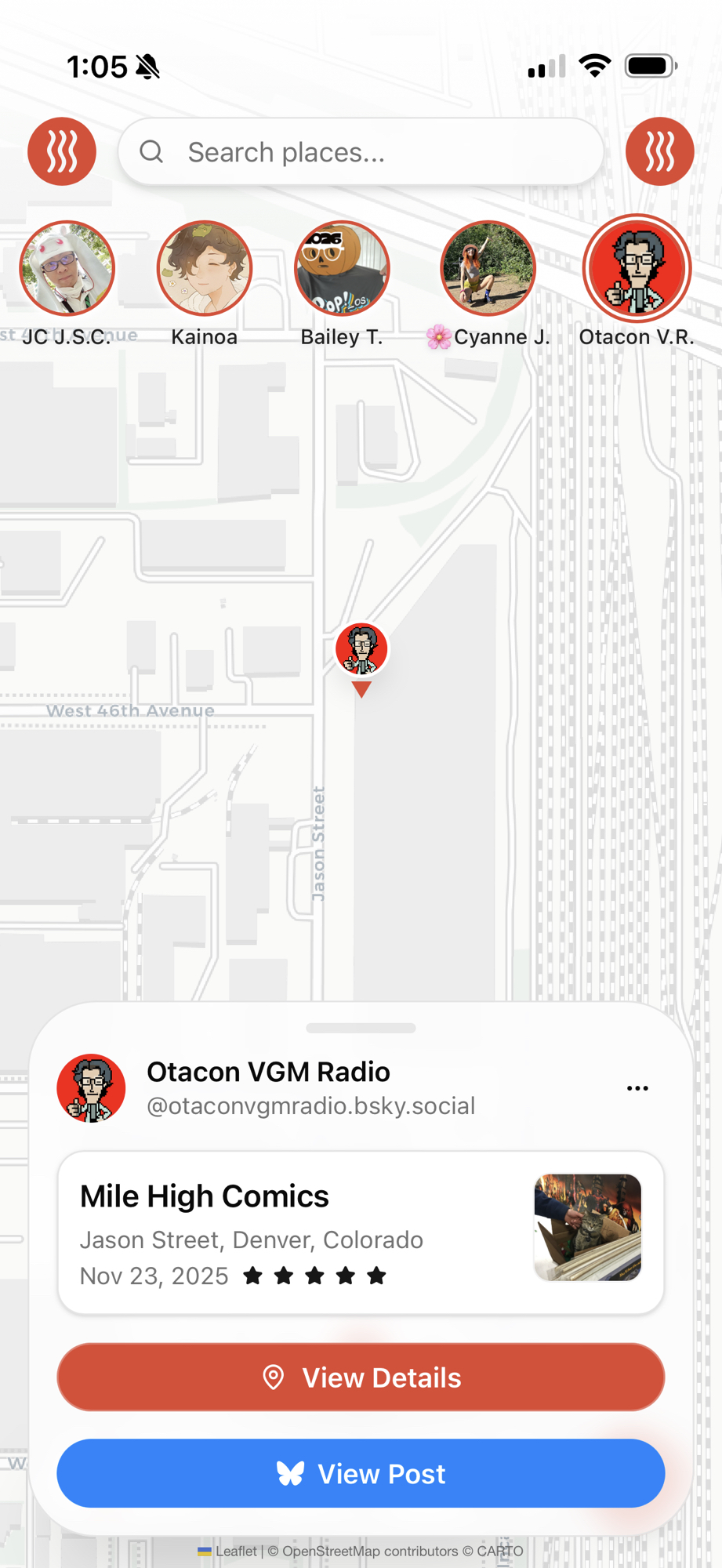722x1568 pixels.
Task: Open the red wavy-lines button left of search
Action: tap(62, 152)
